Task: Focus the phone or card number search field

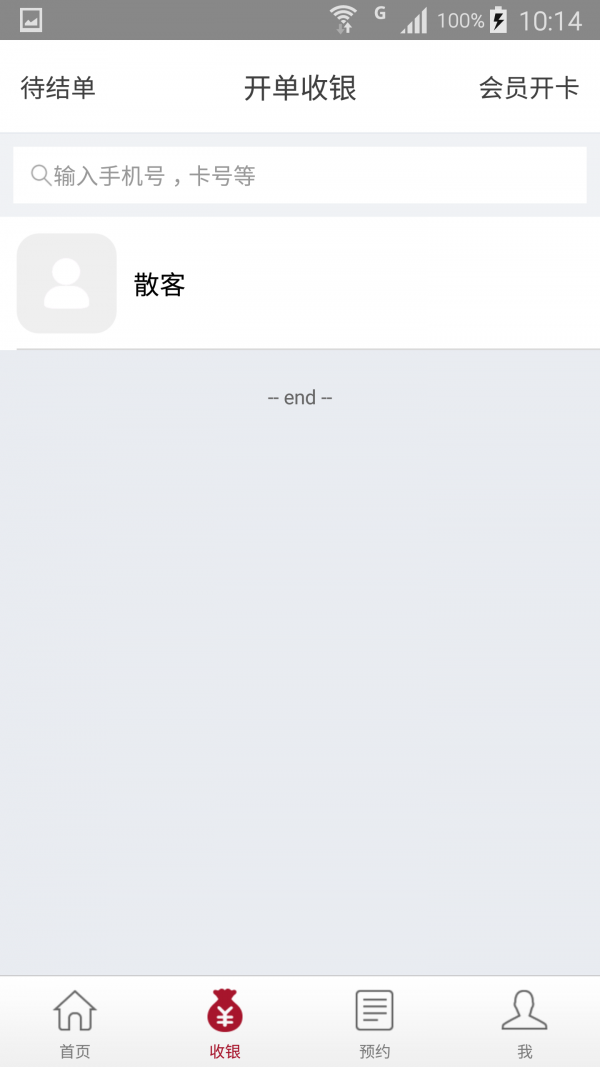Action: pyautogui.click(x=299, y=175)
